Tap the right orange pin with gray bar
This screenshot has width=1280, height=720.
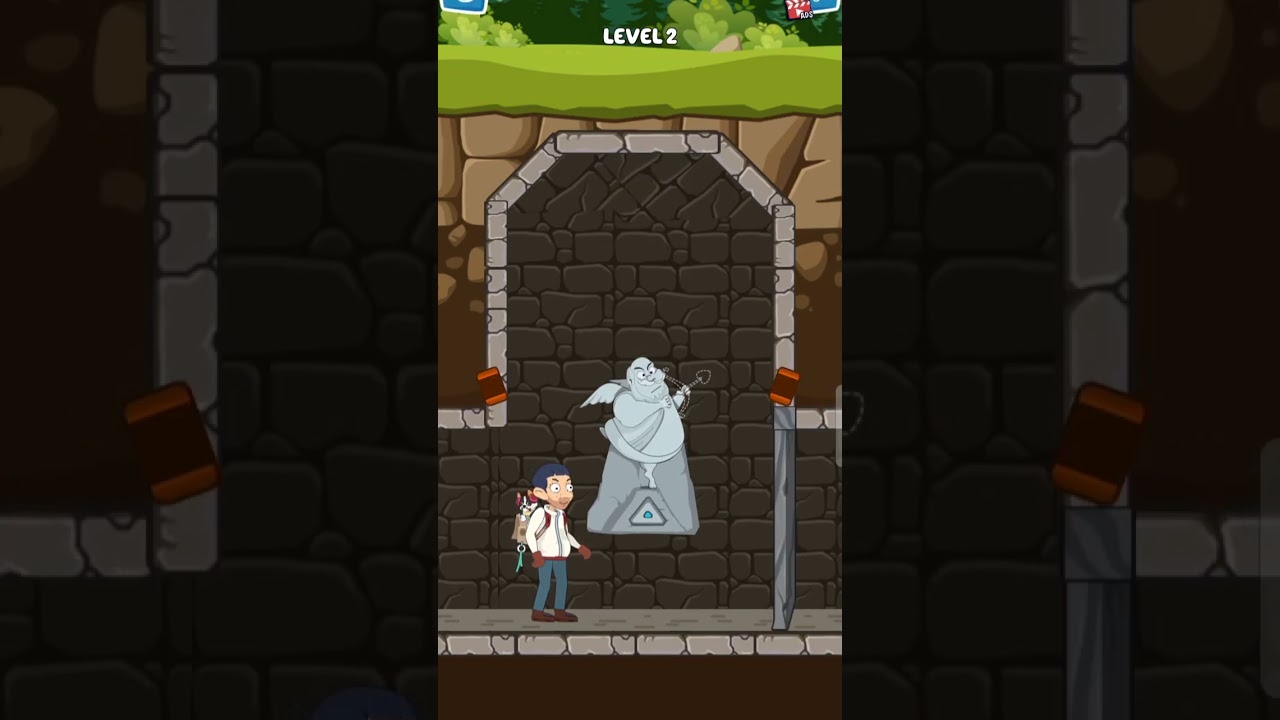tap(784, 387)
